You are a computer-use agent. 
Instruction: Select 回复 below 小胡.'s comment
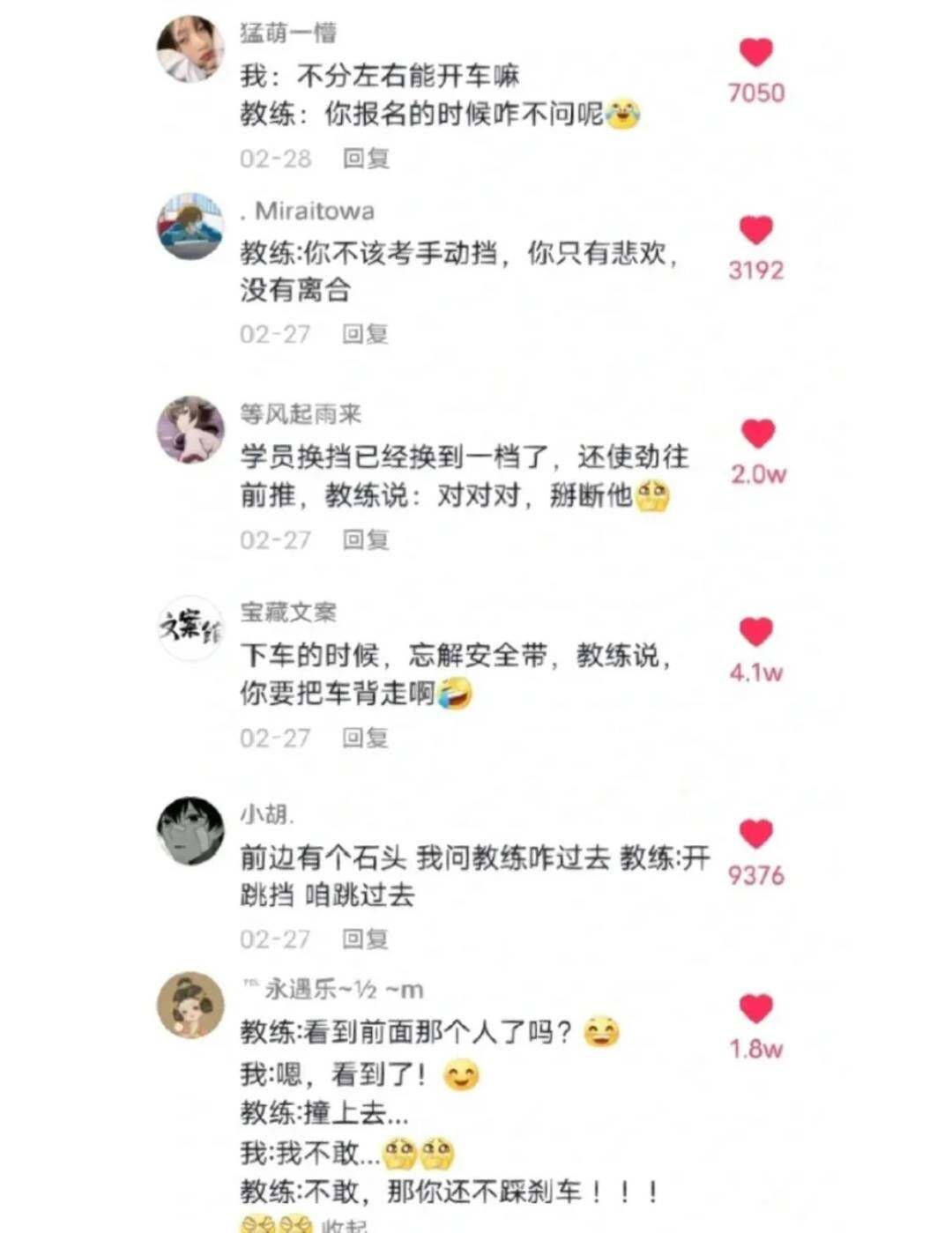coord(365,940)
